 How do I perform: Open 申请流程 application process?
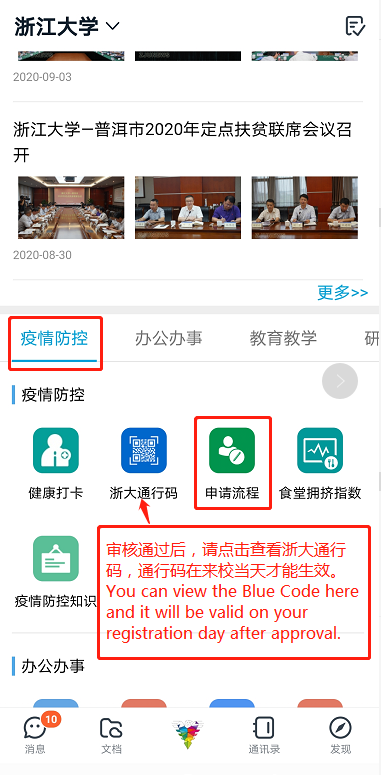click(x=232, y=464)
